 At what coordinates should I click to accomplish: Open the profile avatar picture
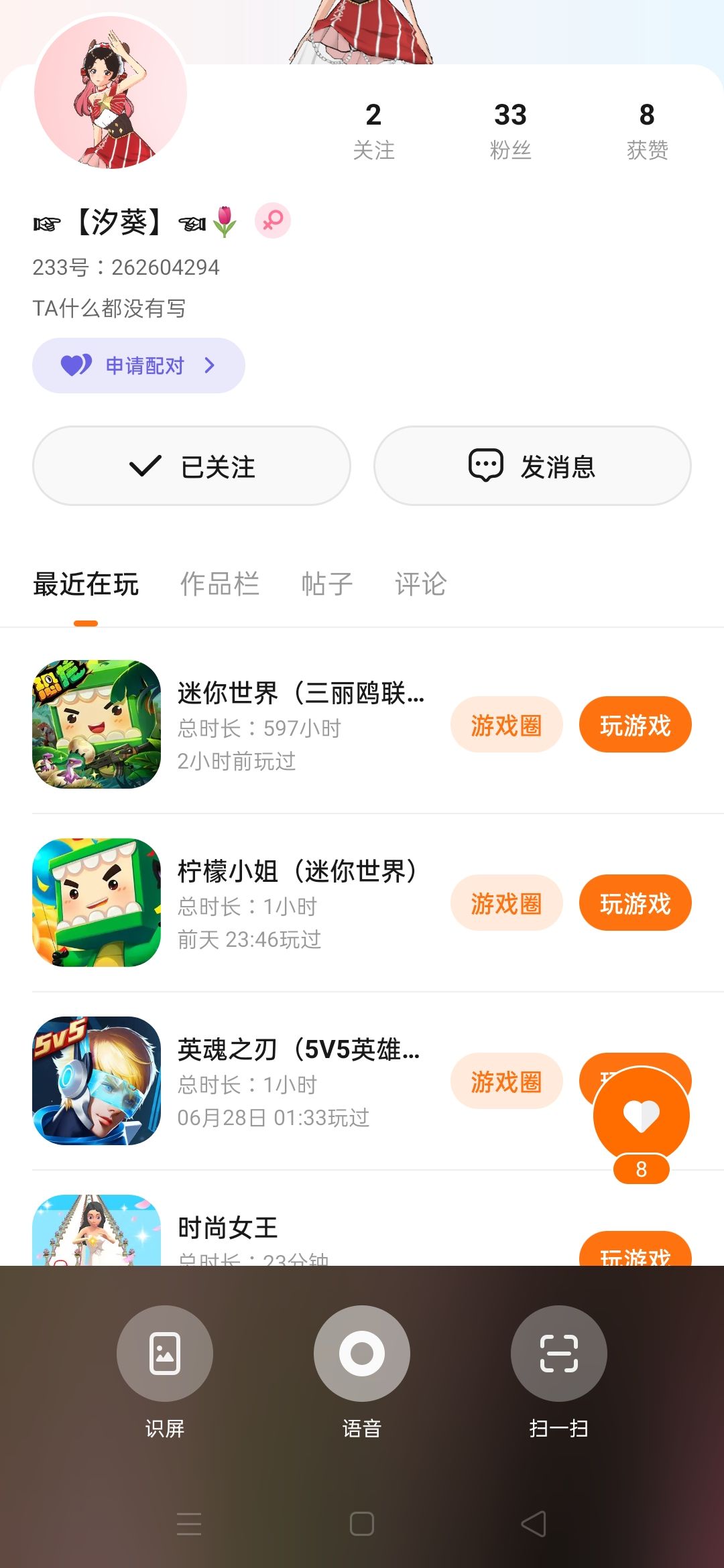111,92
